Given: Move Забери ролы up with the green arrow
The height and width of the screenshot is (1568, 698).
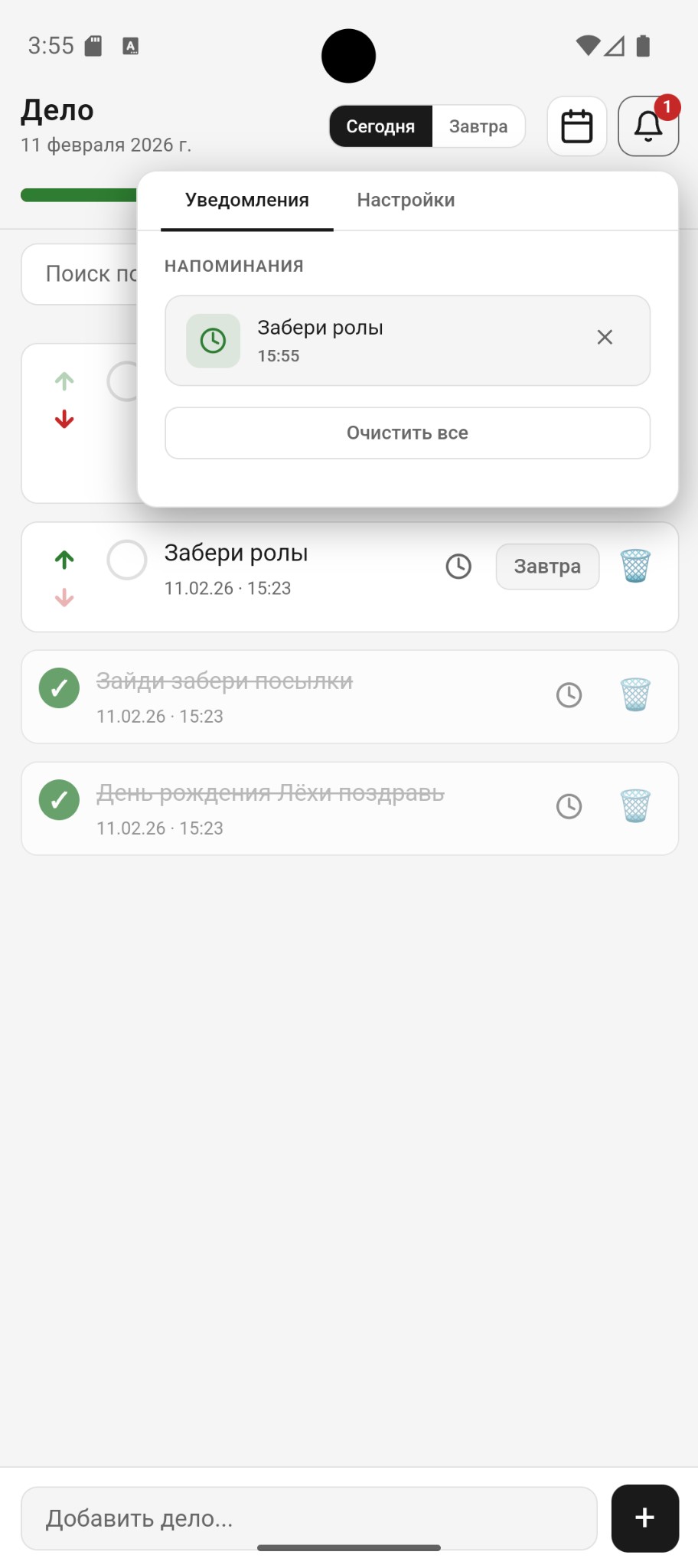Looking at the screenshot, I should (64, 560).
